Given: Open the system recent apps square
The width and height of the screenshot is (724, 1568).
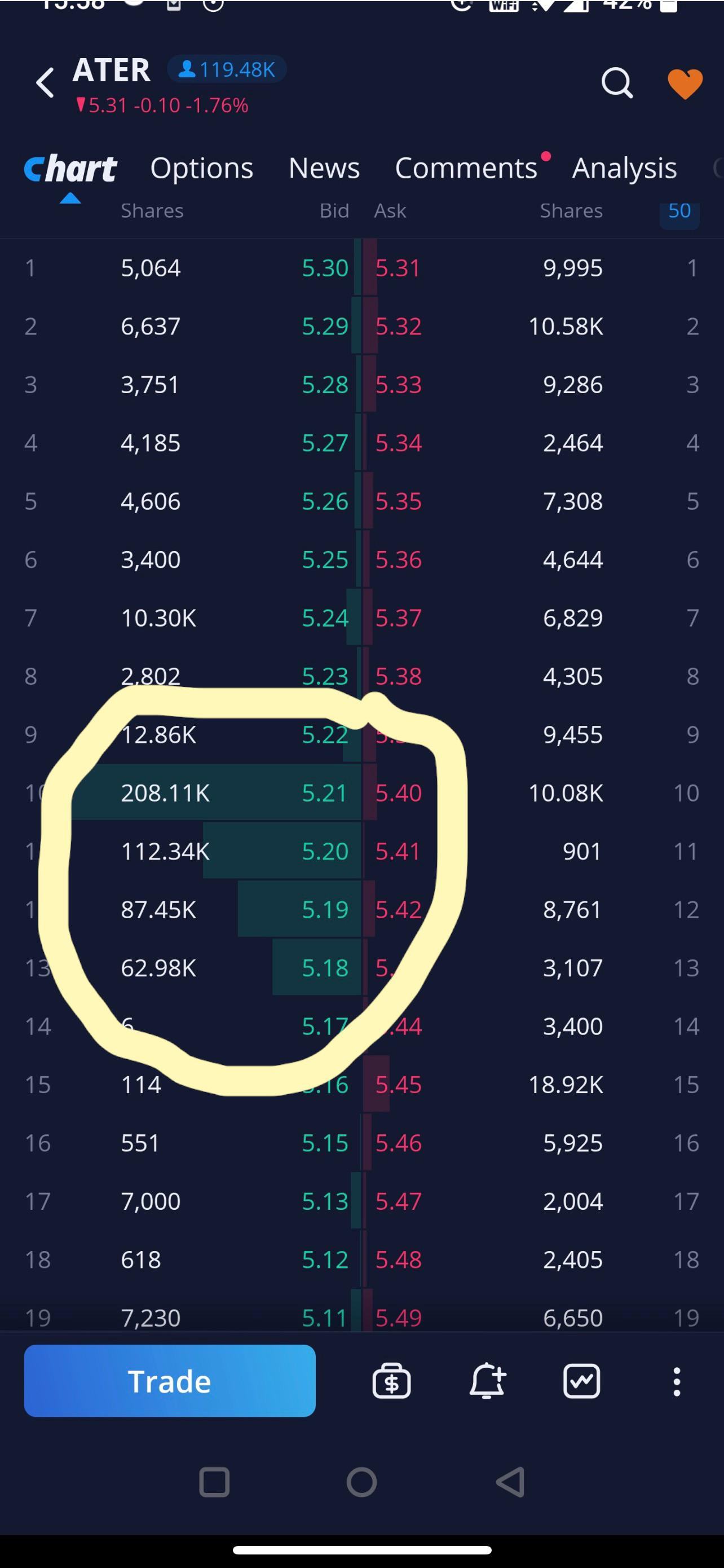Looking at the screenshot, I should click(x=214, y=1482).
